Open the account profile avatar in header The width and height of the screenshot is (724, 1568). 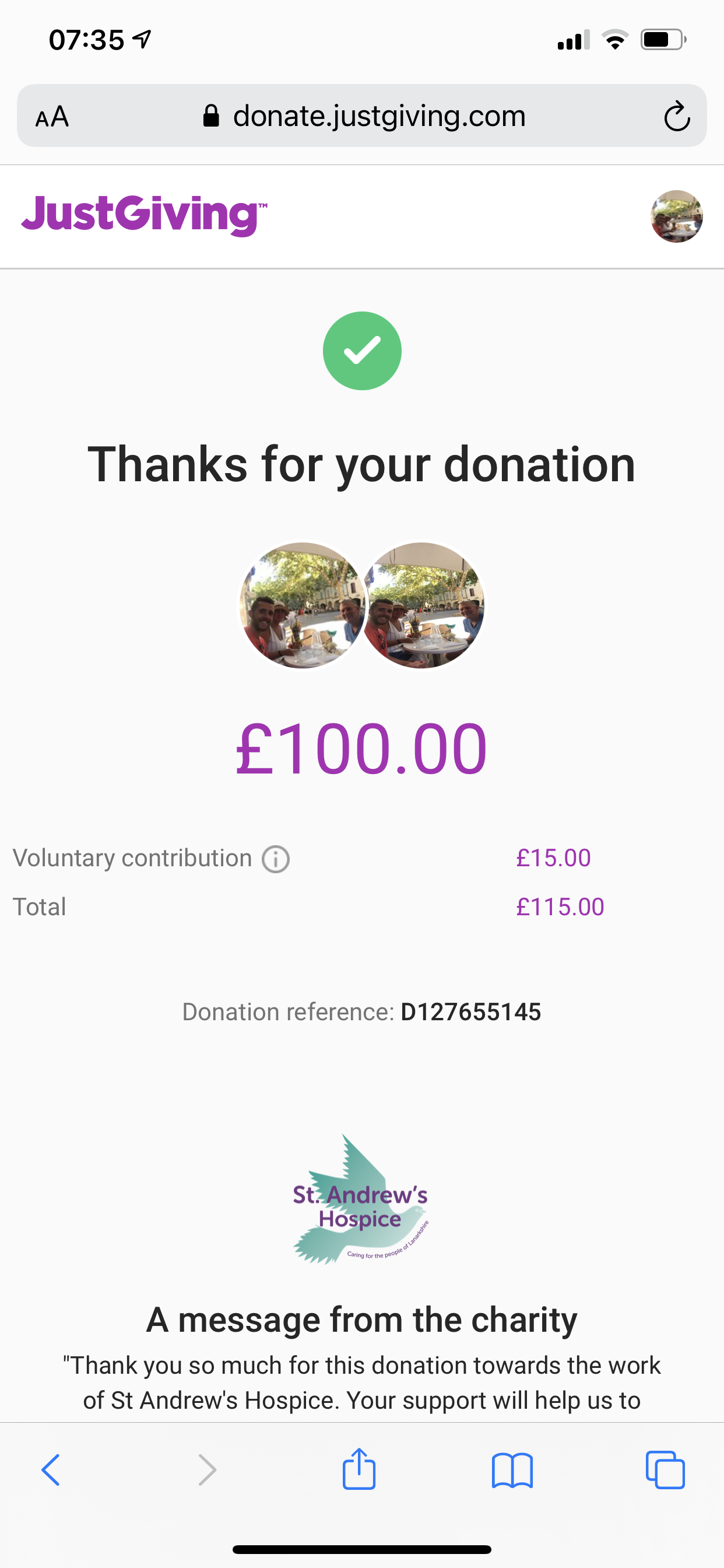[x=677, y=216]
